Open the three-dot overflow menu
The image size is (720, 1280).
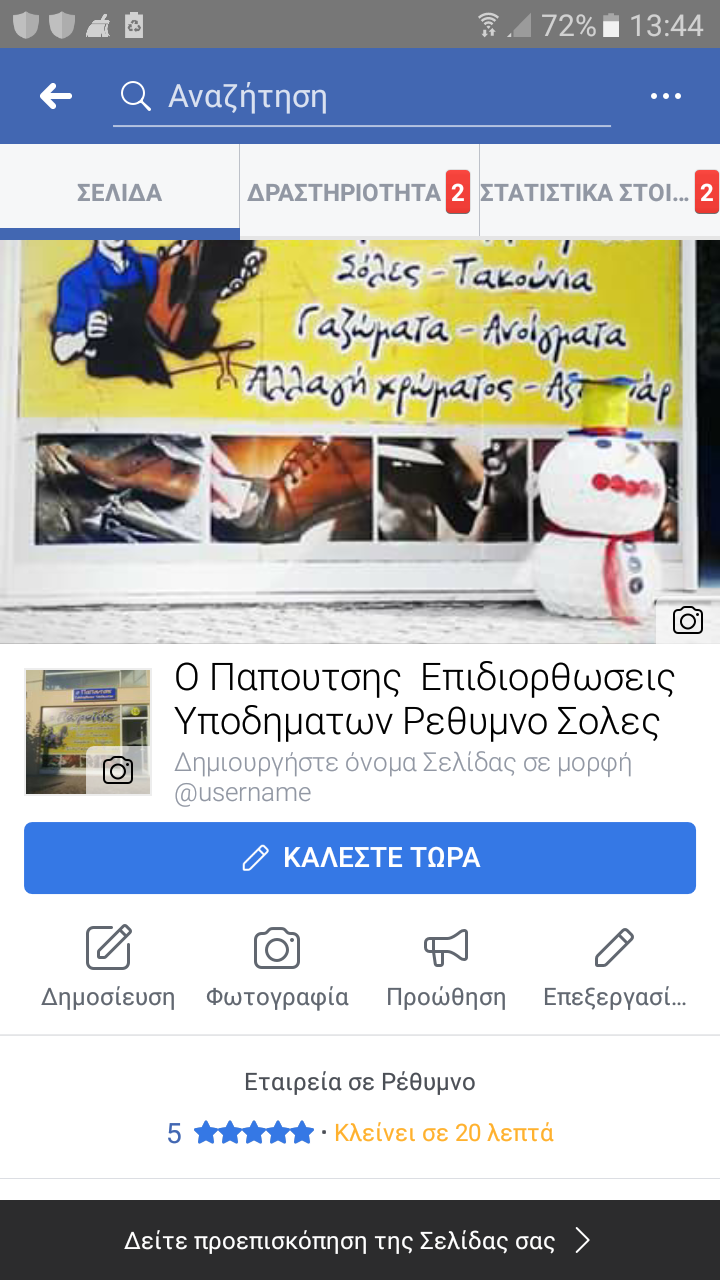(x=665, y=96)
